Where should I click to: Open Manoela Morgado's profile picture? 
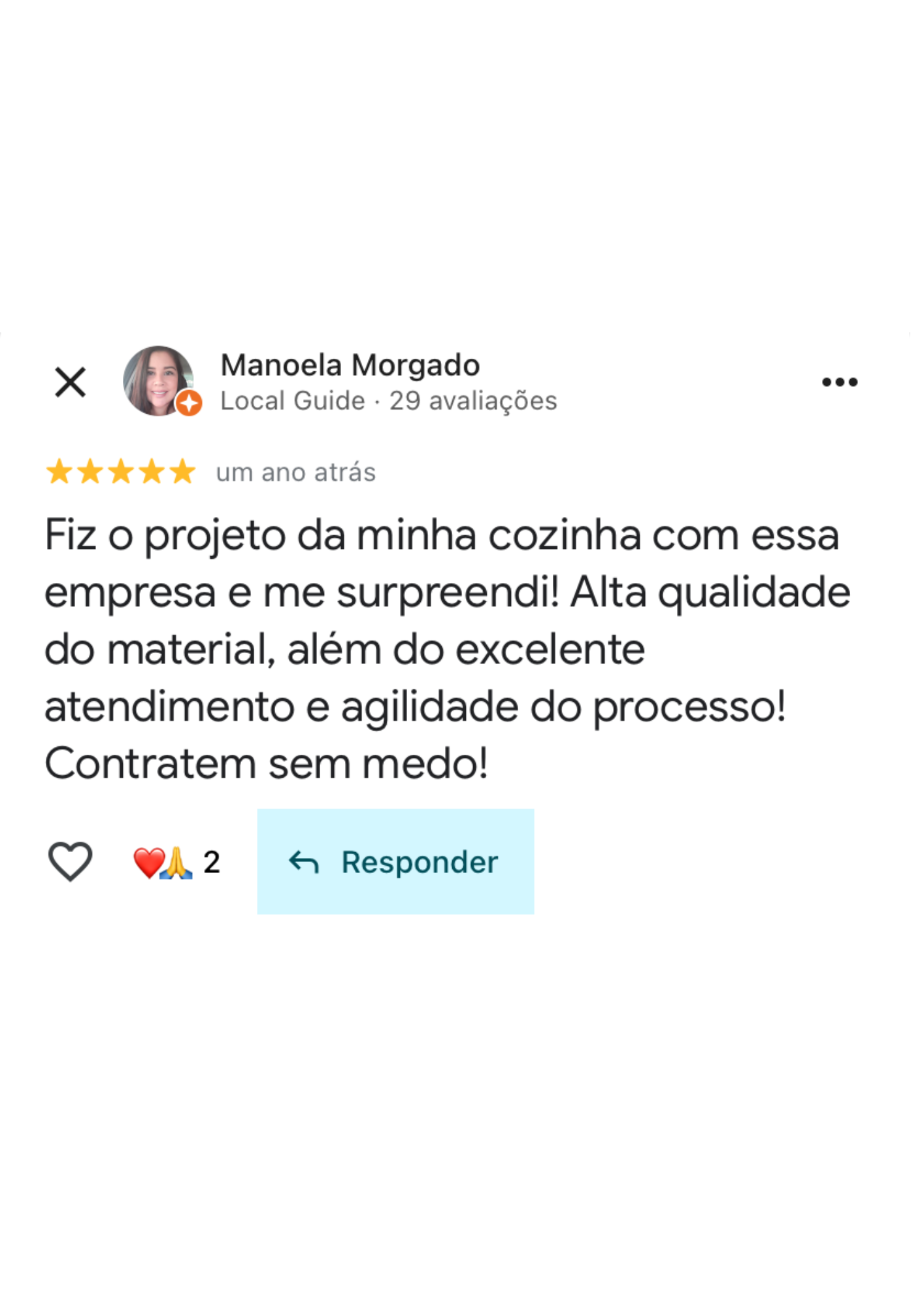(159, 381)
